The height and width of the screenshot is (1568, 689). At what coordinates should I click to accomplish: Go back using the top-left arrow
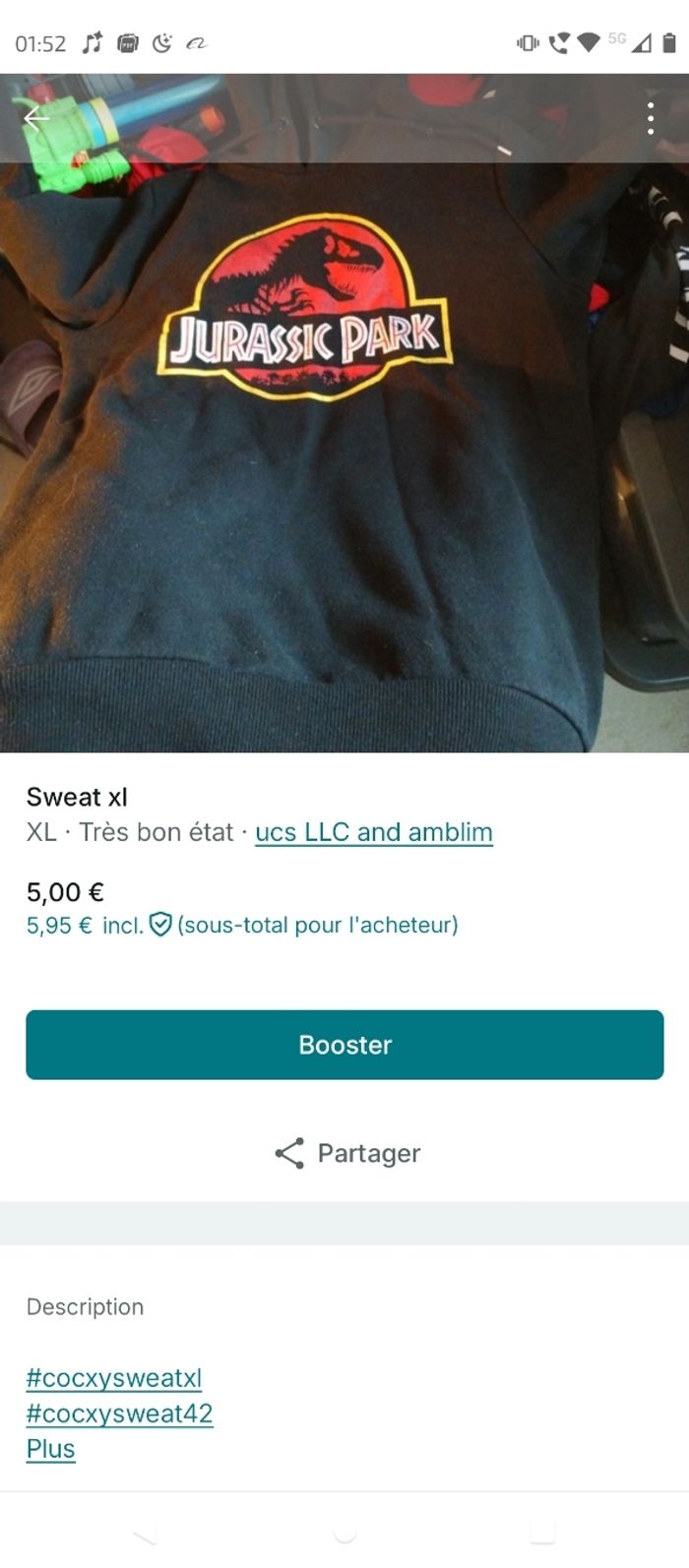click(x=36, y=119)
